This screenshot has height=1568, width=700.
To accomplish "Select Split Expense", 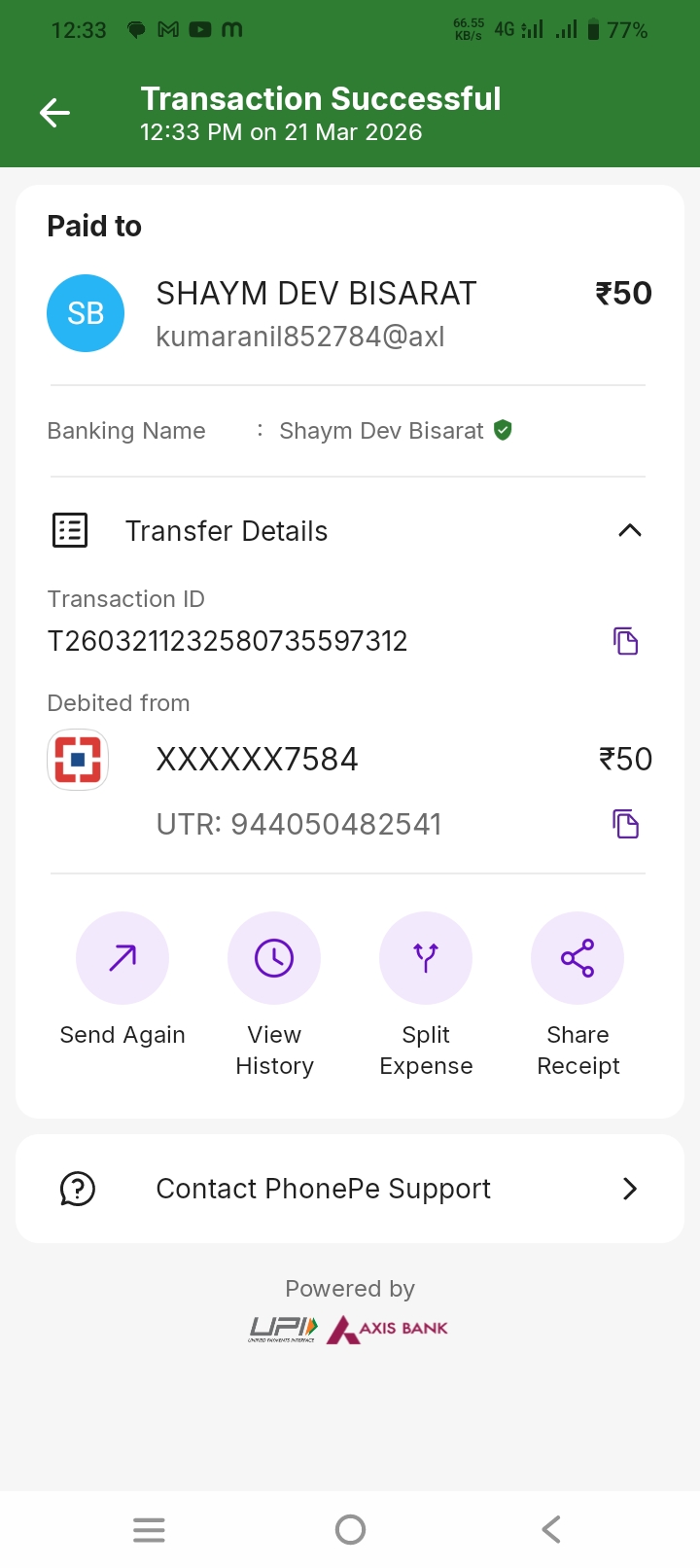I will pos(426,958).
